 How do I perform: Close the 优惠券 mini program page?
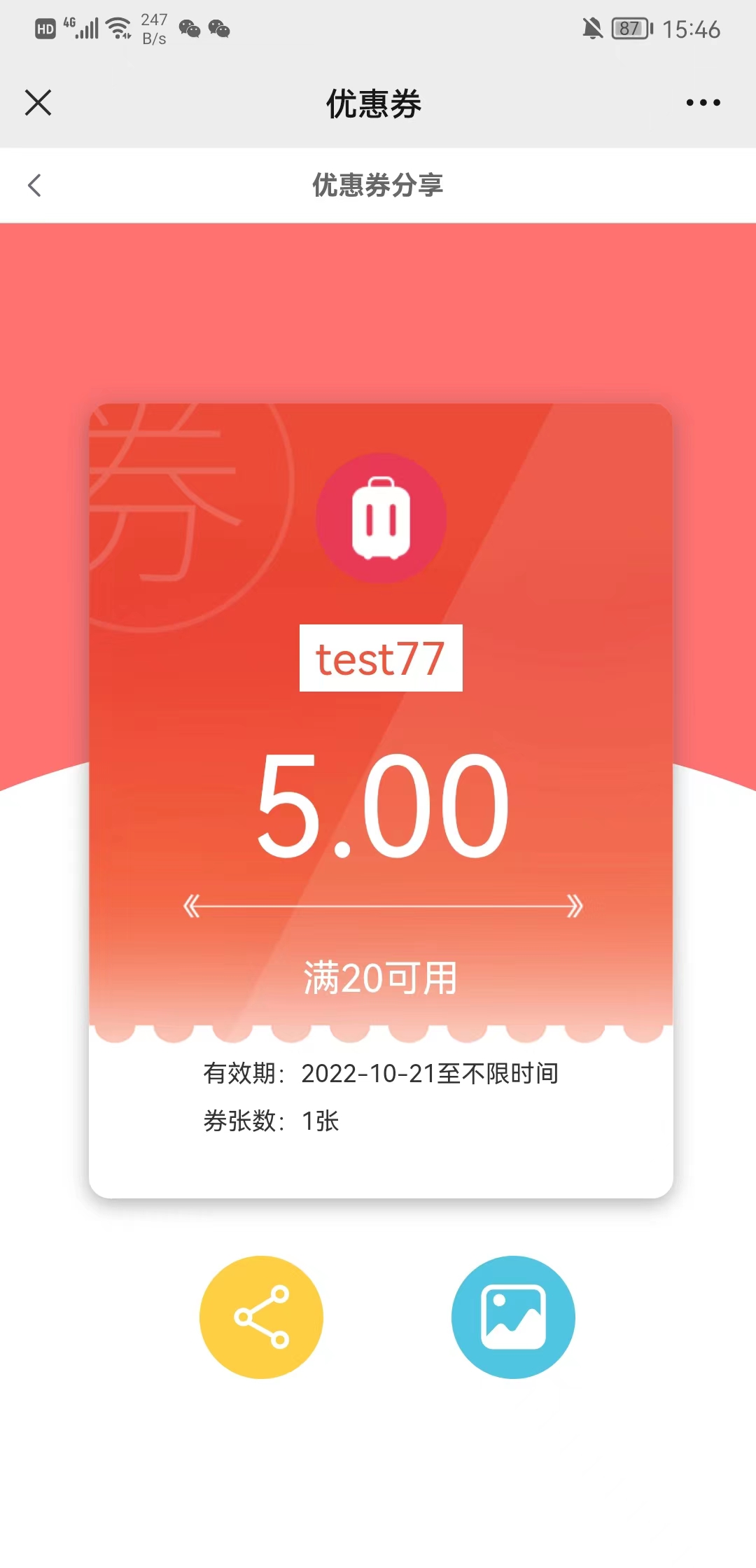[x=38, y=102]
